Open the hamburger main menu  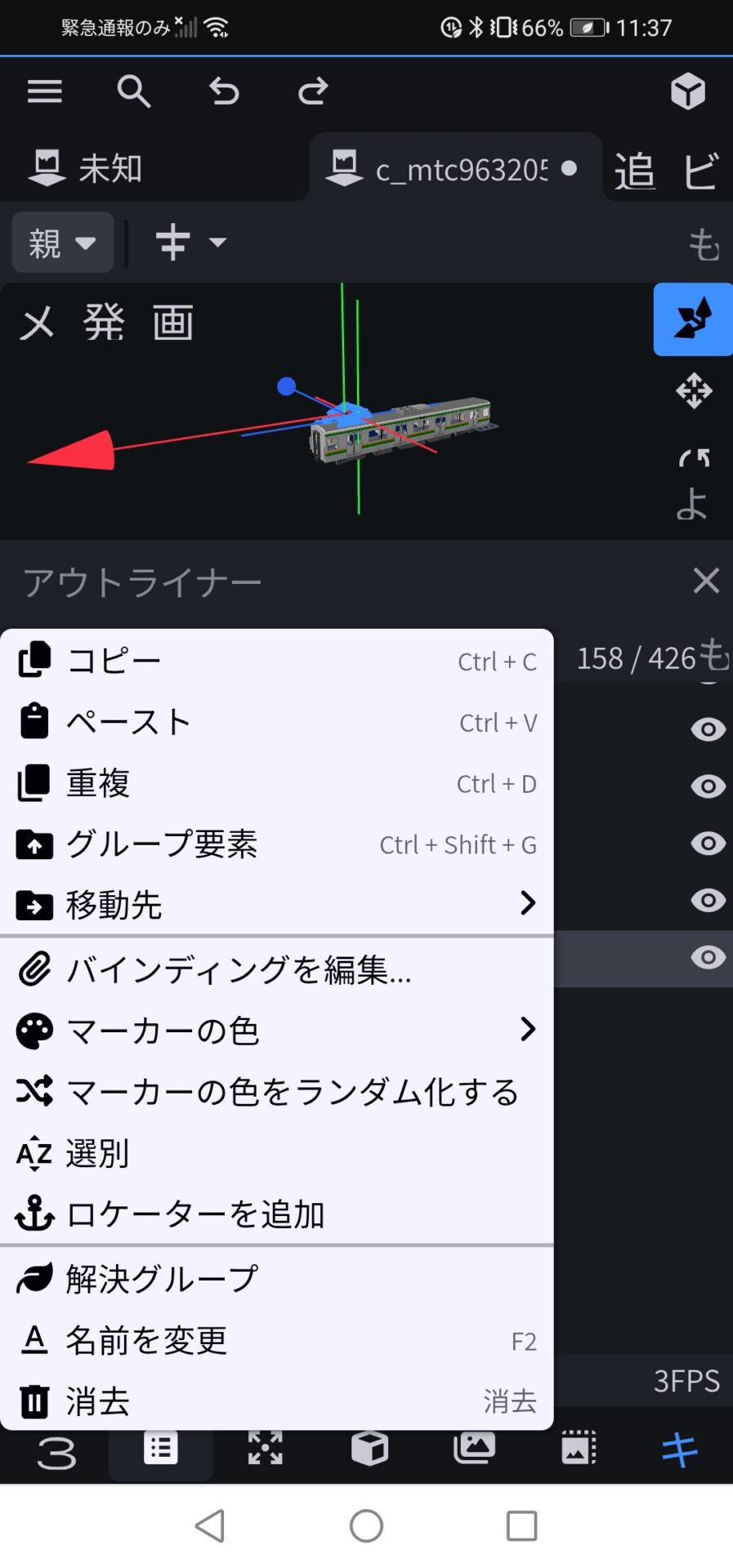pyautogui.click(x=45, y=91)
